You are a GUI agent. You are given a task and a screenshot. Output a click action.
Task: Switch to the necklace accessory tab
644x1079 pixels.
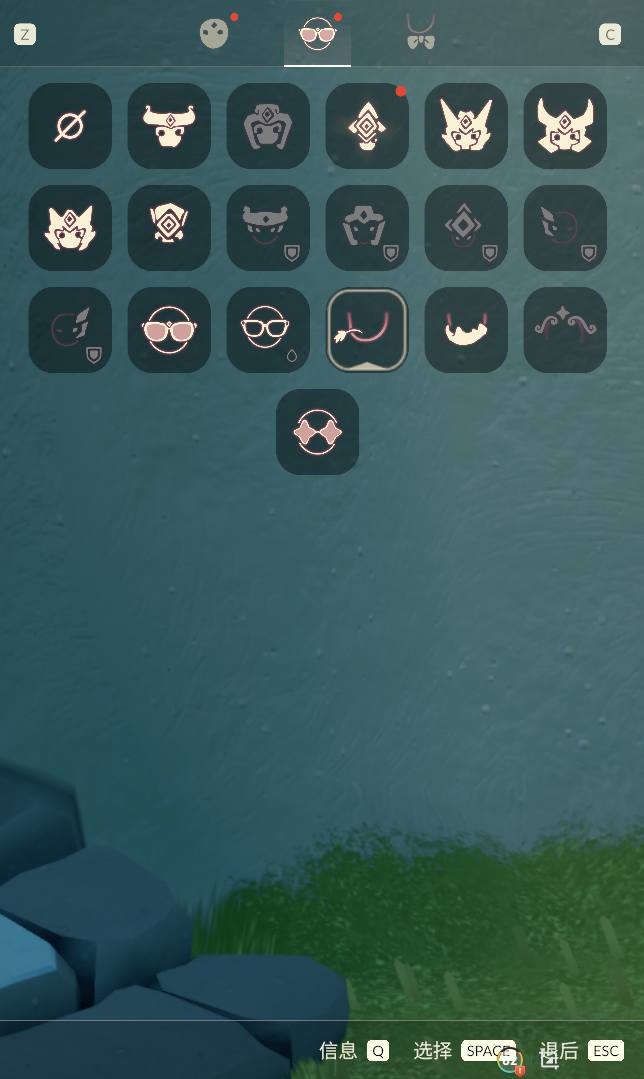point(421,33)
